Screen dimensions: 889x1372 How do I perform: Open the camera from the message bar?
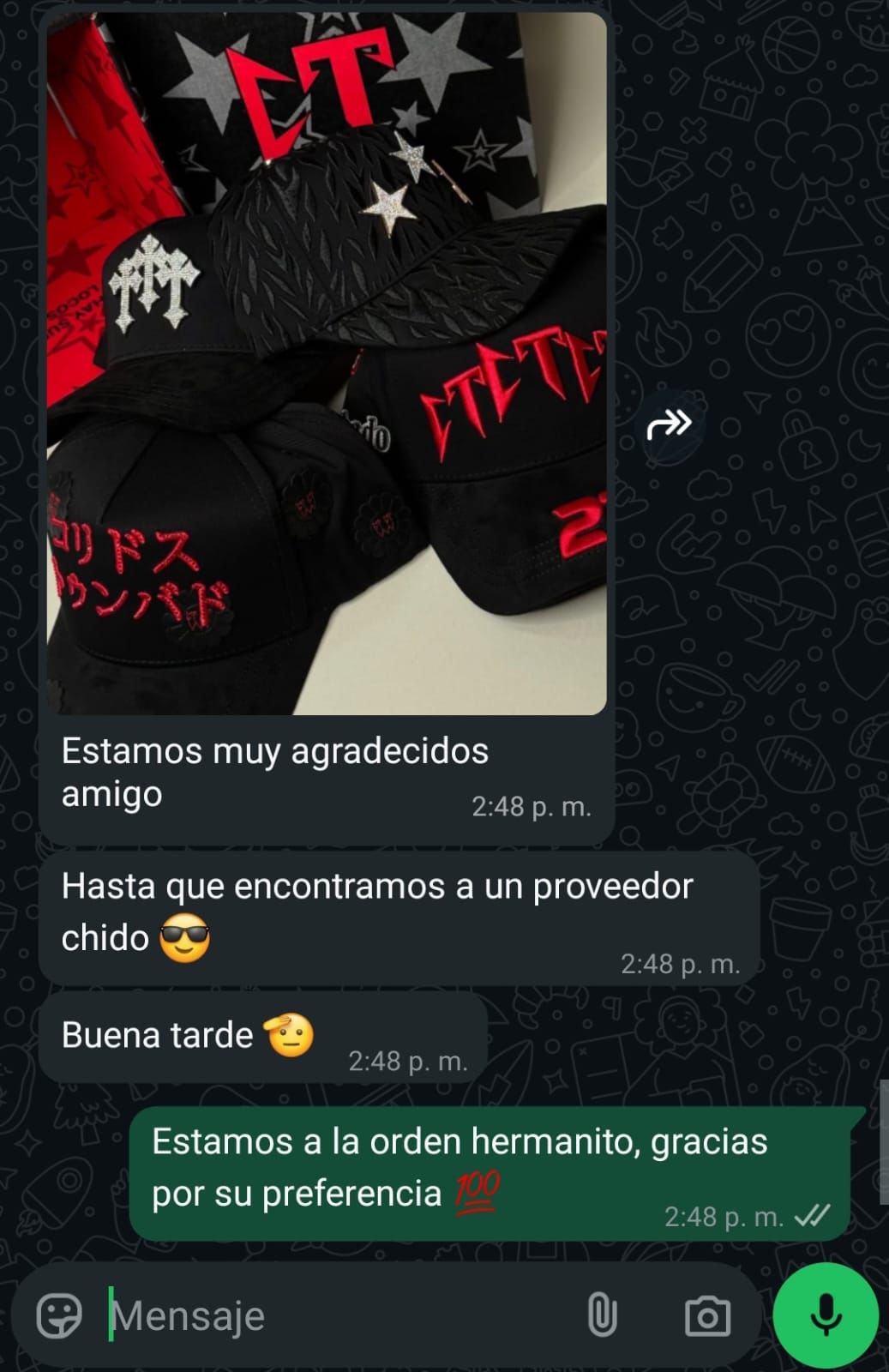[707, 1315]
